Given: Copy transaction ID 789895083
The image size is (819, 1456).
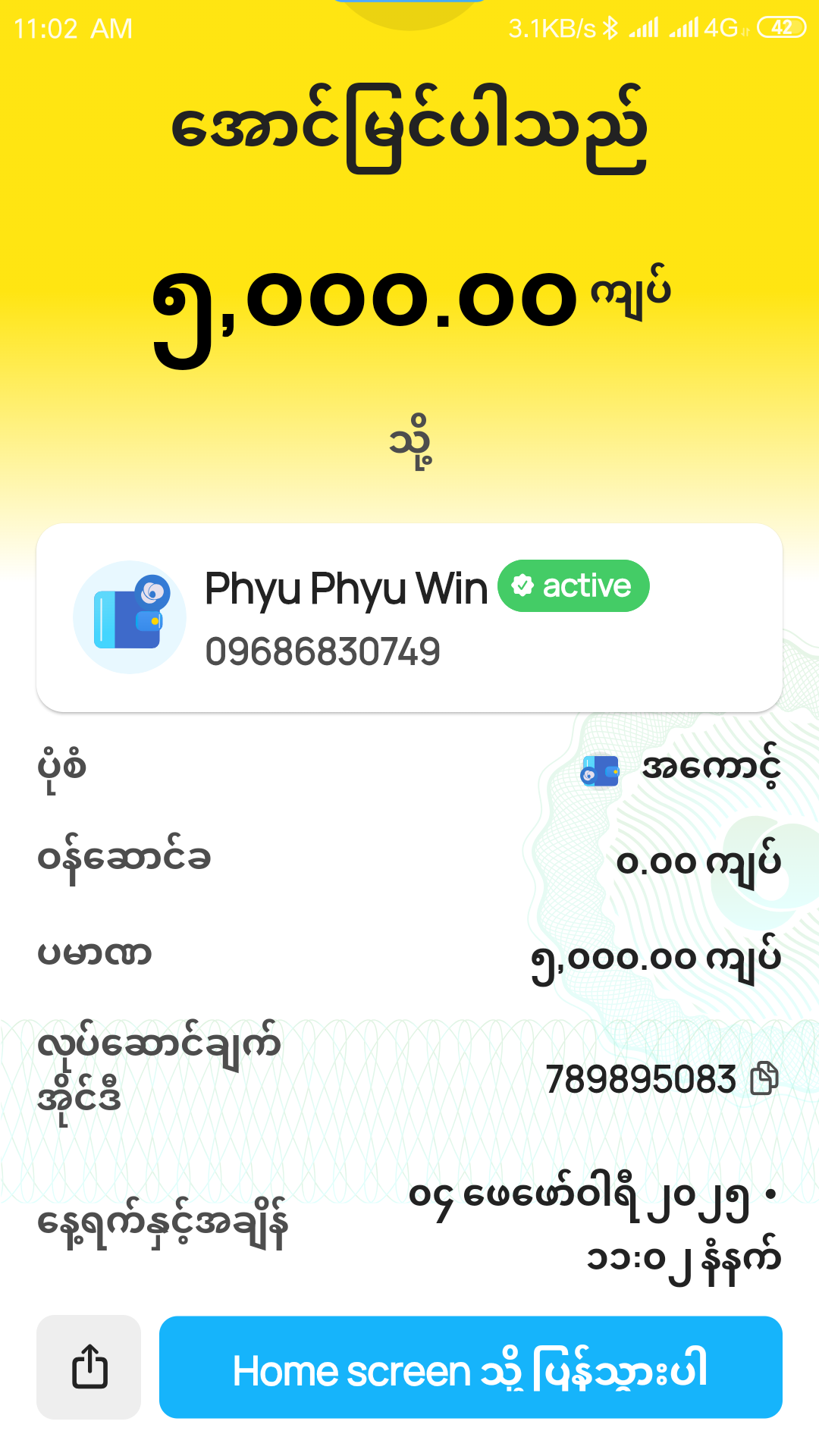Looking at the screenshot, I should pos(764,1079).
